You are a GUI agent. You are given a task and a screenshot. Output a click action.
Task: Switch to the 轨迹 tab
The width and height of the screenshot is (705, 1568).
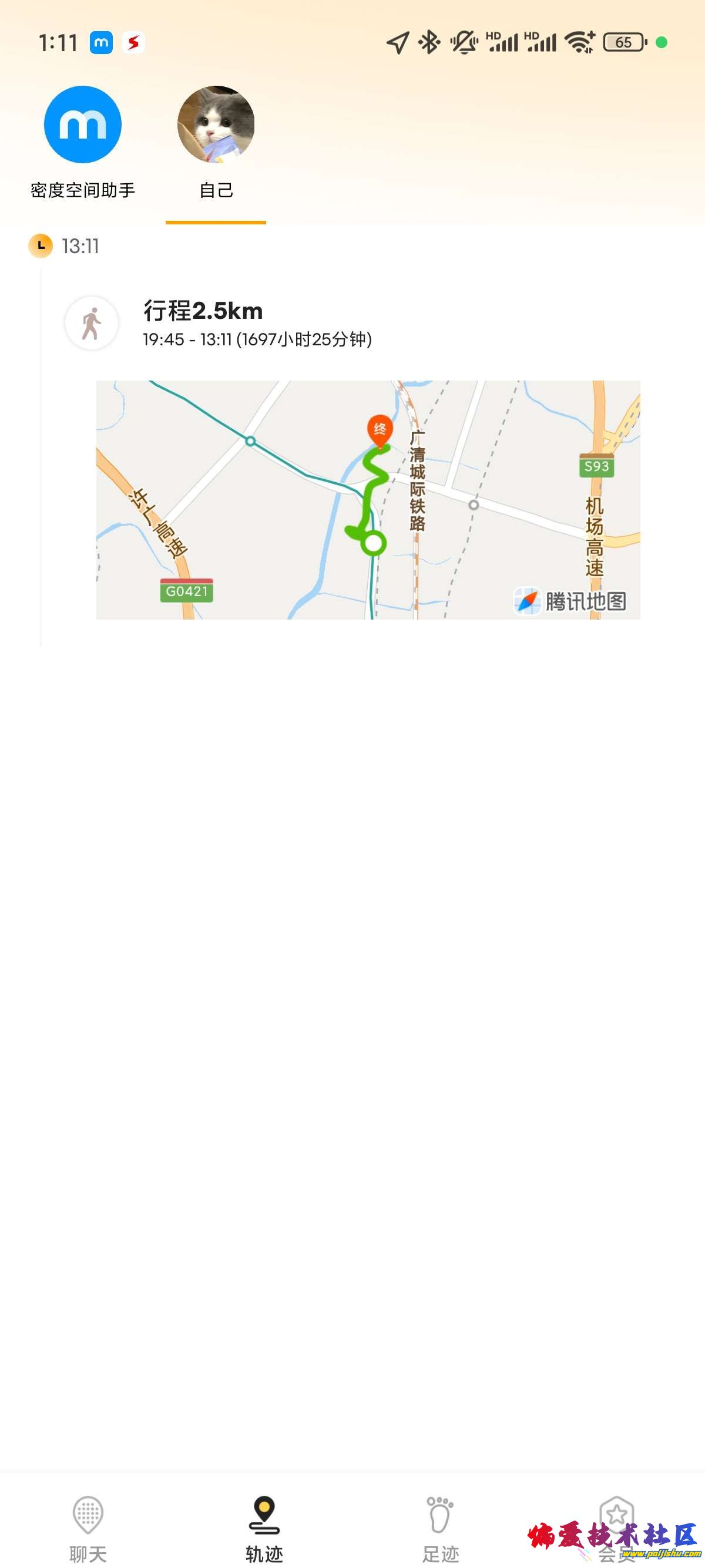(264, 1529)
